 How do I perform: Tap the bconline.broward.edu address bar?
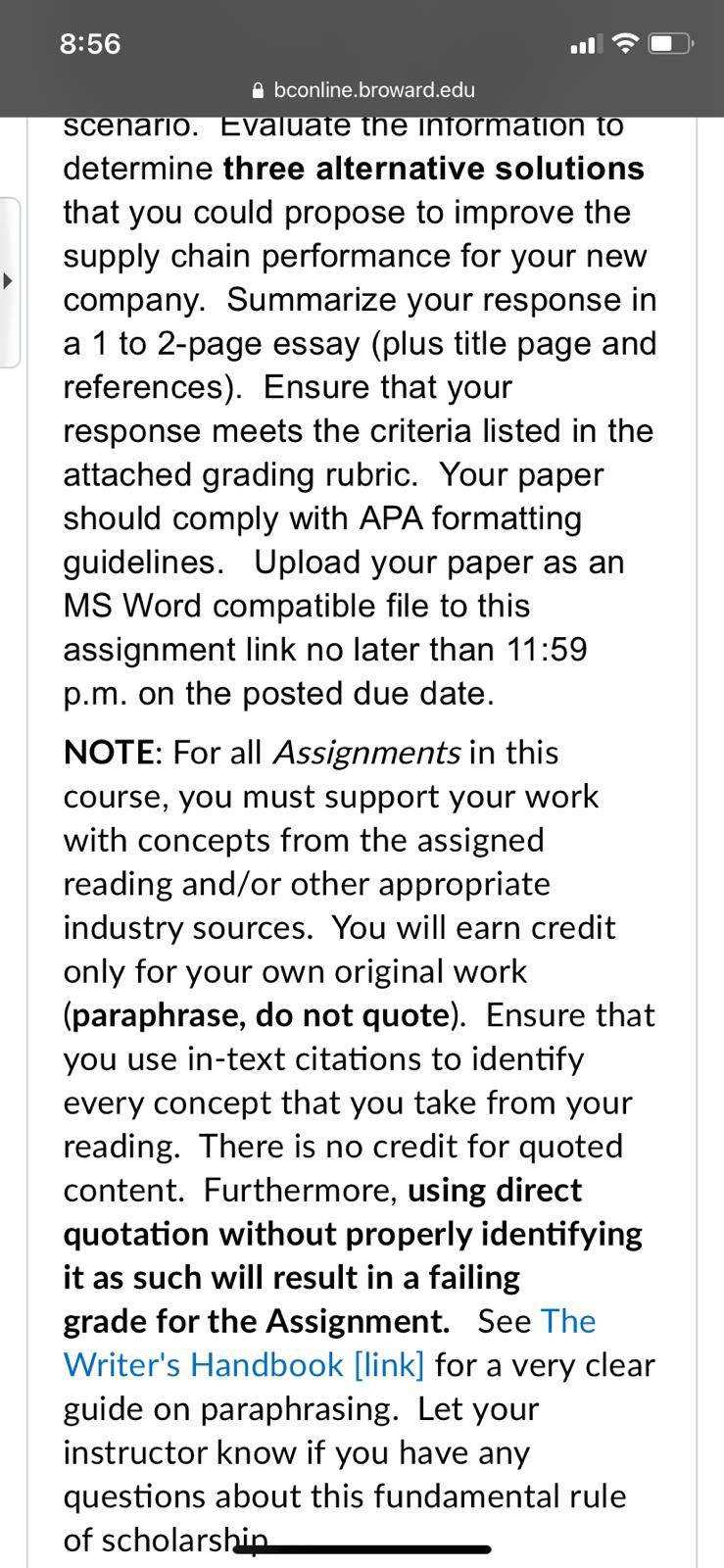pos(362,90)
